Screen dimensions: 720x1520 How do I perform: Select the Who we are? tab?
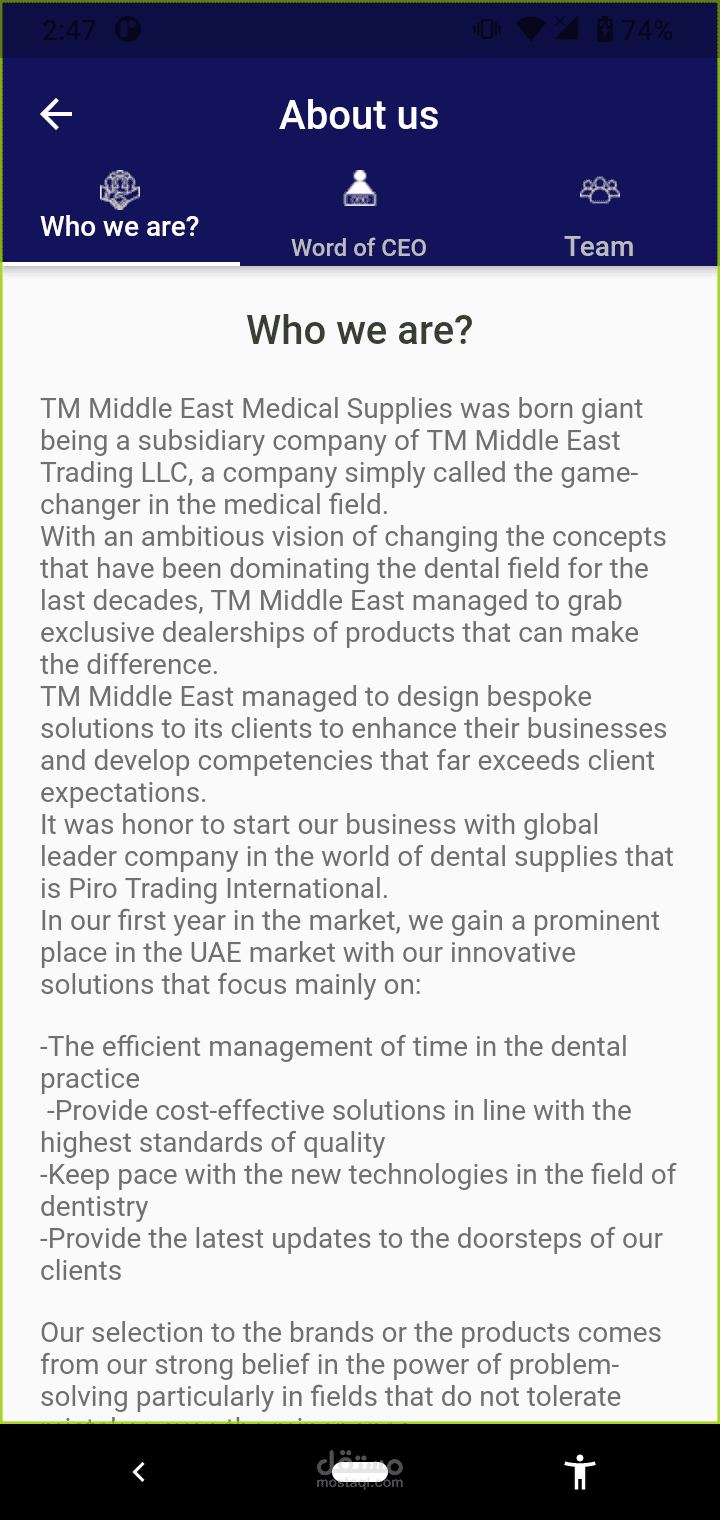(x=120, y=208)
